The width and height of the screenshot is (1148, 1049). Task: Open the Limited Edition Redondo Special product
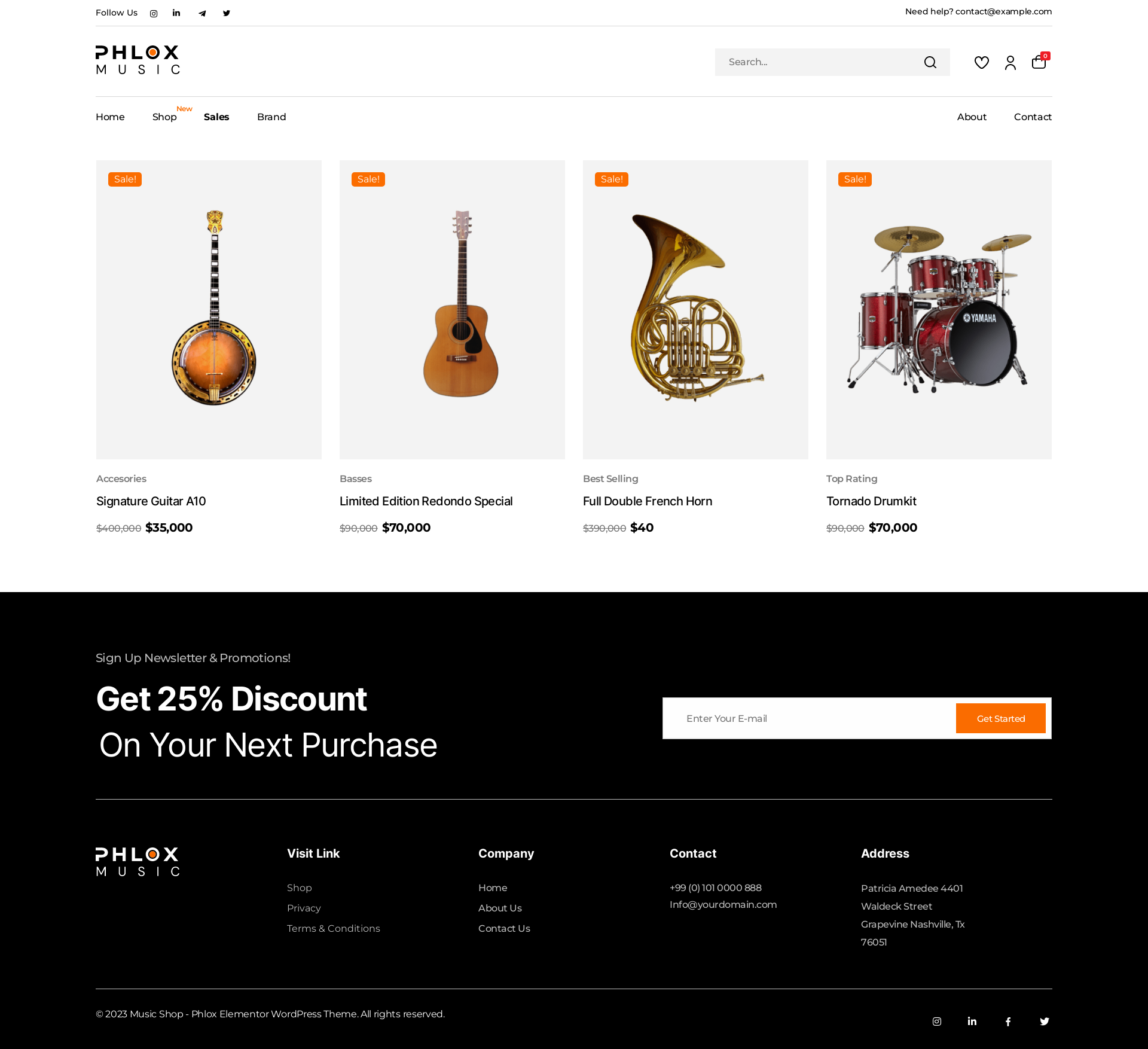click(x=426, y=501)
